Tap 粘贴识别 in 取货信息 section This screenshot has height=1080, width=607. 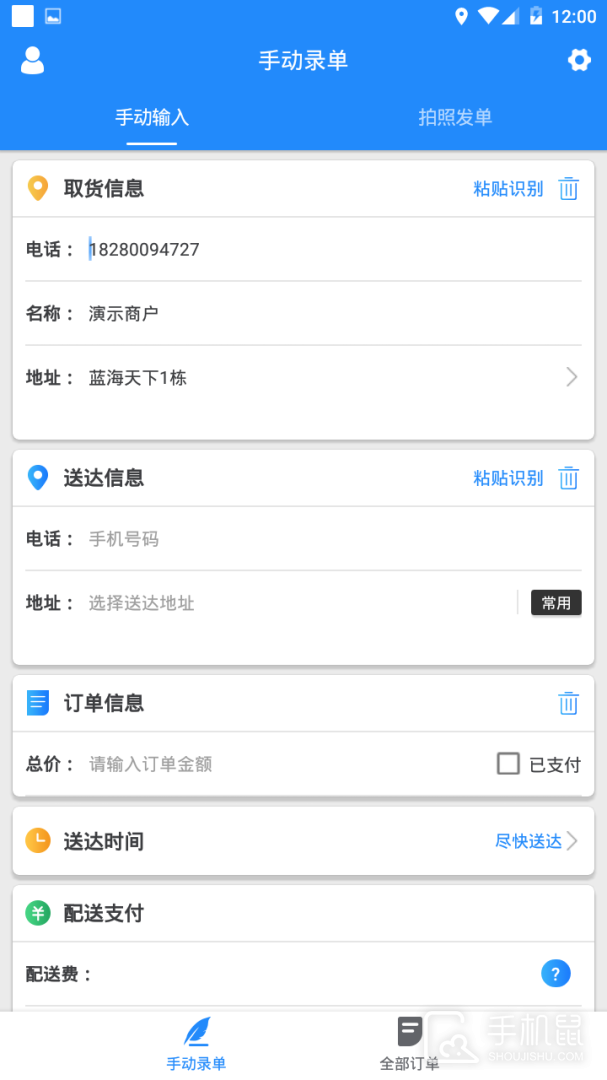508,189
